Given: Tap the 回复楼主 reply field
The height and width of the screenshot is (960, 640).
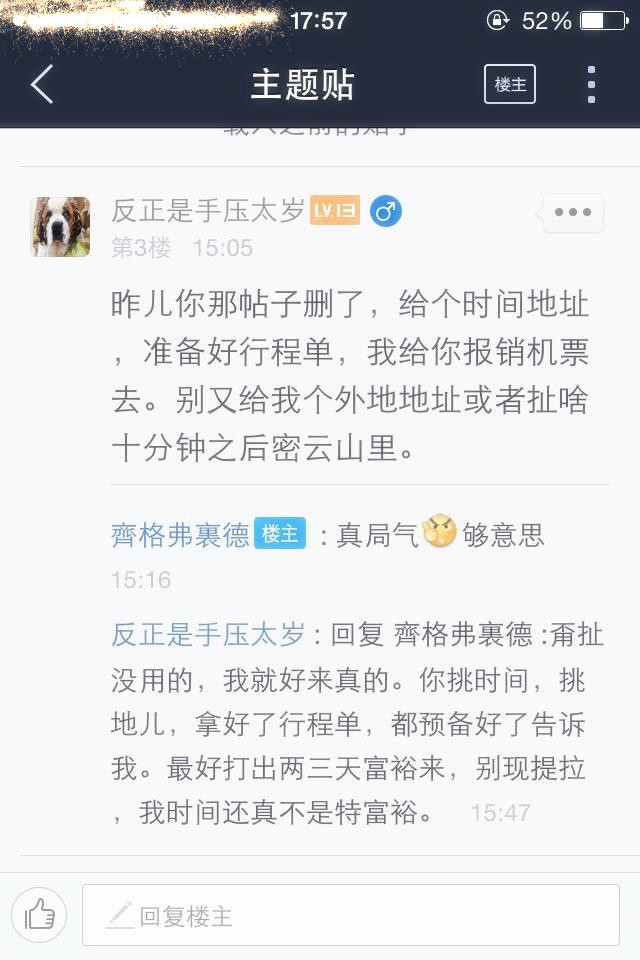Looking at the screenshot, I should [351, 915].
